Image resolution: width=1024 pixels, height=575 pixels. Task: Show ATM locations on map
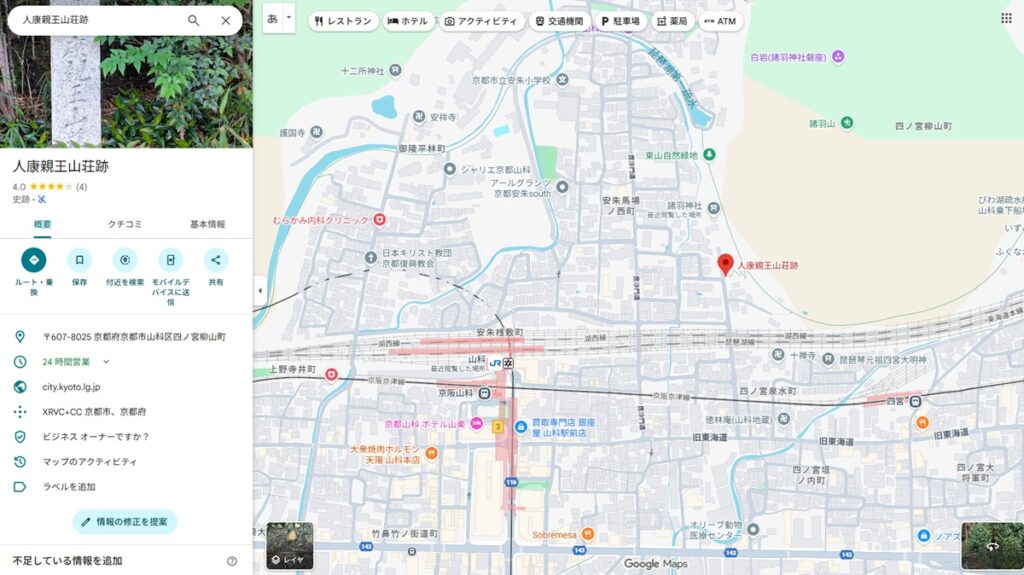coord(720,21)
